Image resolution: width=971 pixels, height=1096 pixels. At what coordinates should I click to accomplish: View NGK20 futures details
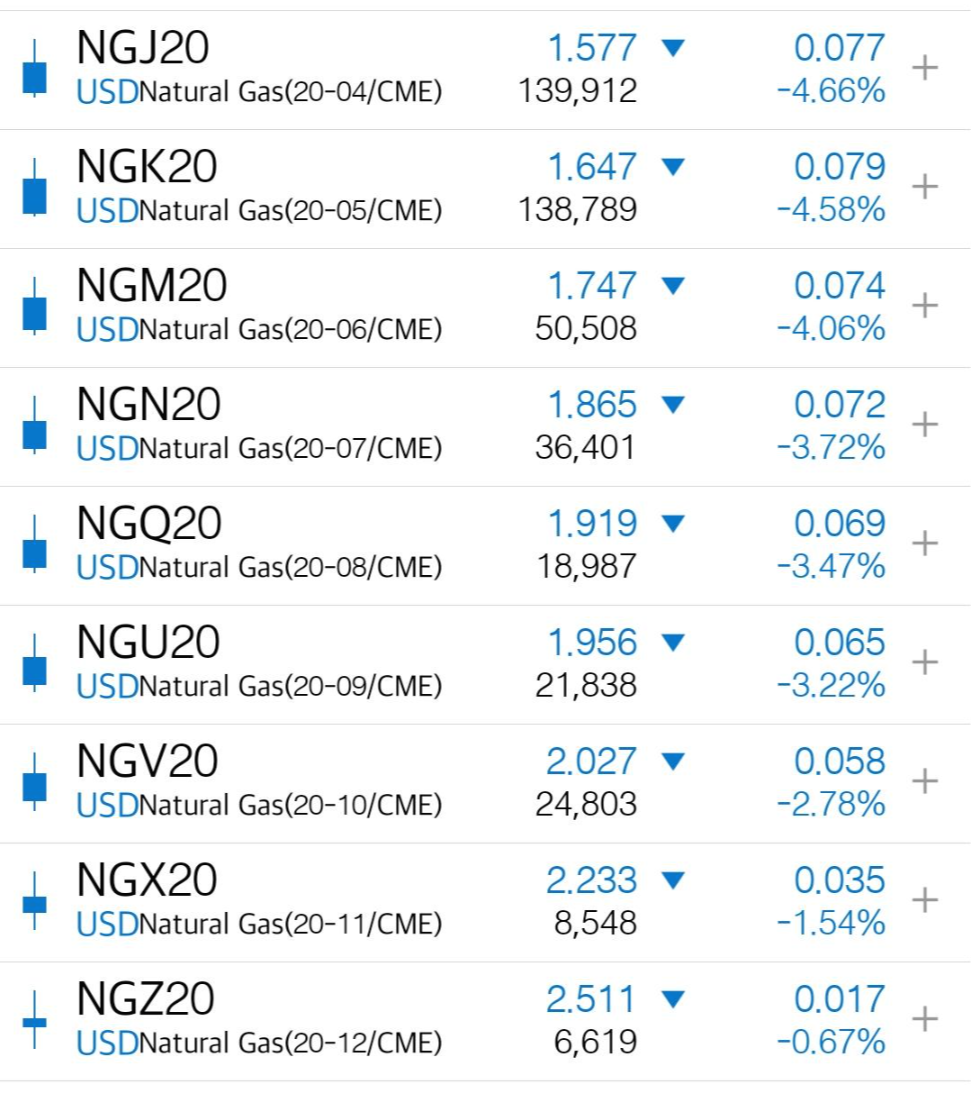tap(146, 167)
